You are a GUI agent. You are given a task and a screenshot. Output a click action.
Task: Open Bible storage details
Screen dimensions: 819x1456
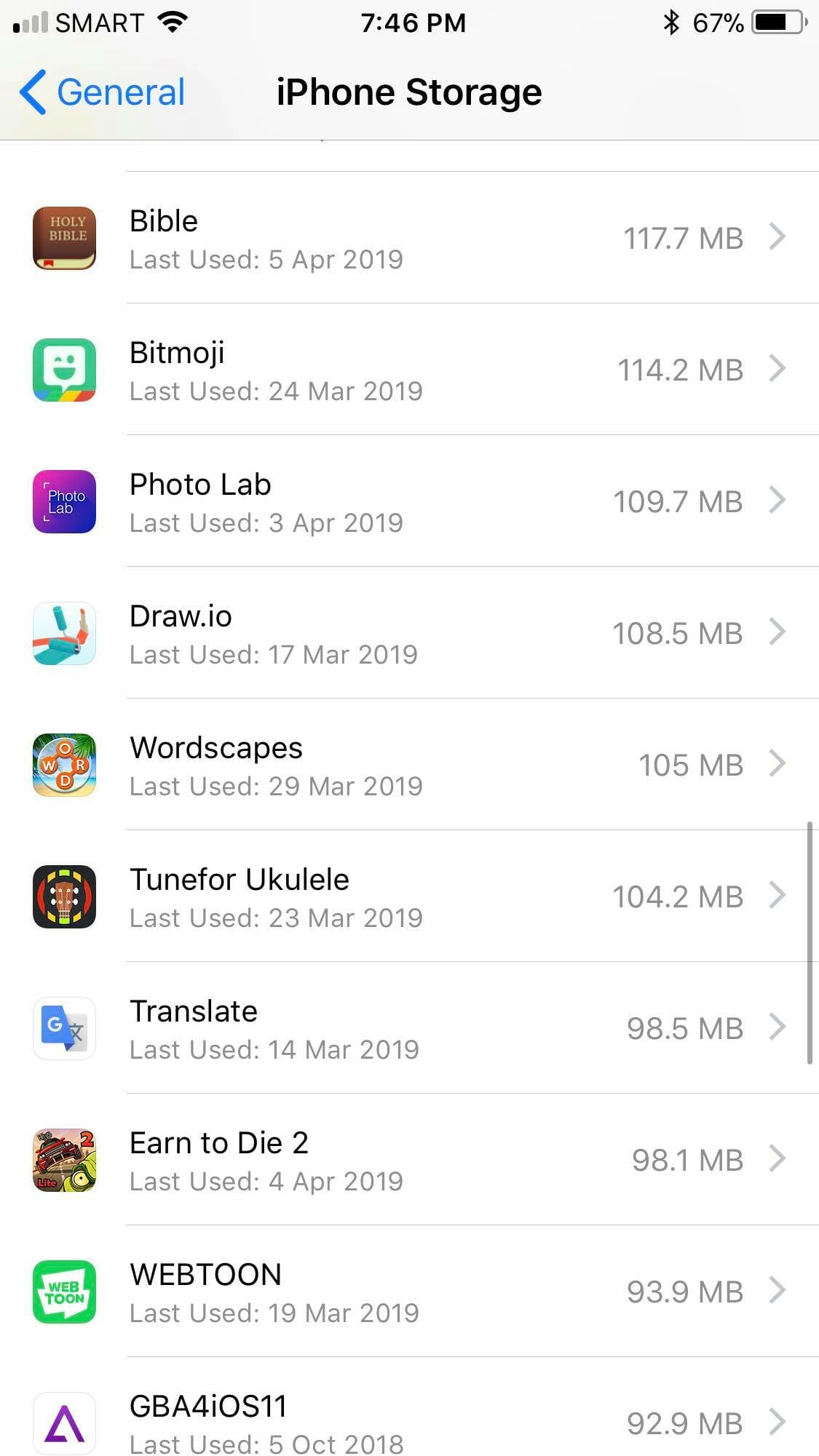[409, 238]
